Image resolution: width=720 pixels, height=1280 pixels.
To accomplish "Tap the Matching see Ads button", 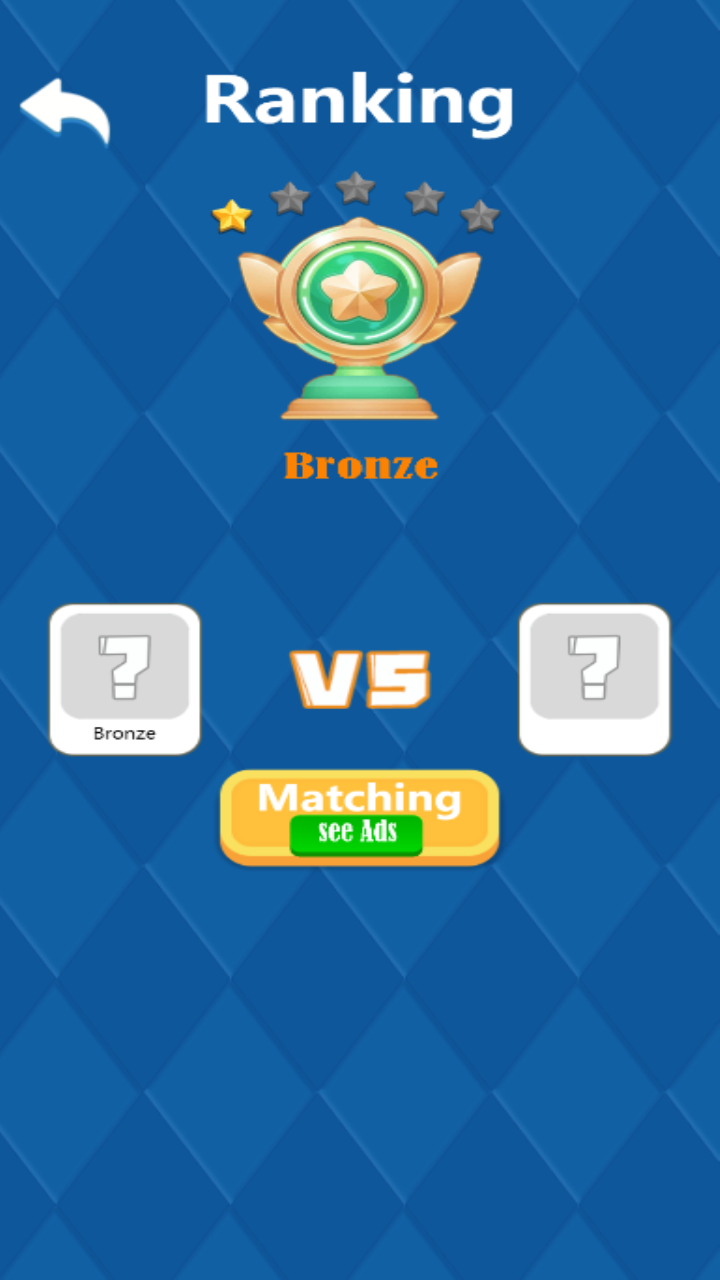I will coord(359,815).
